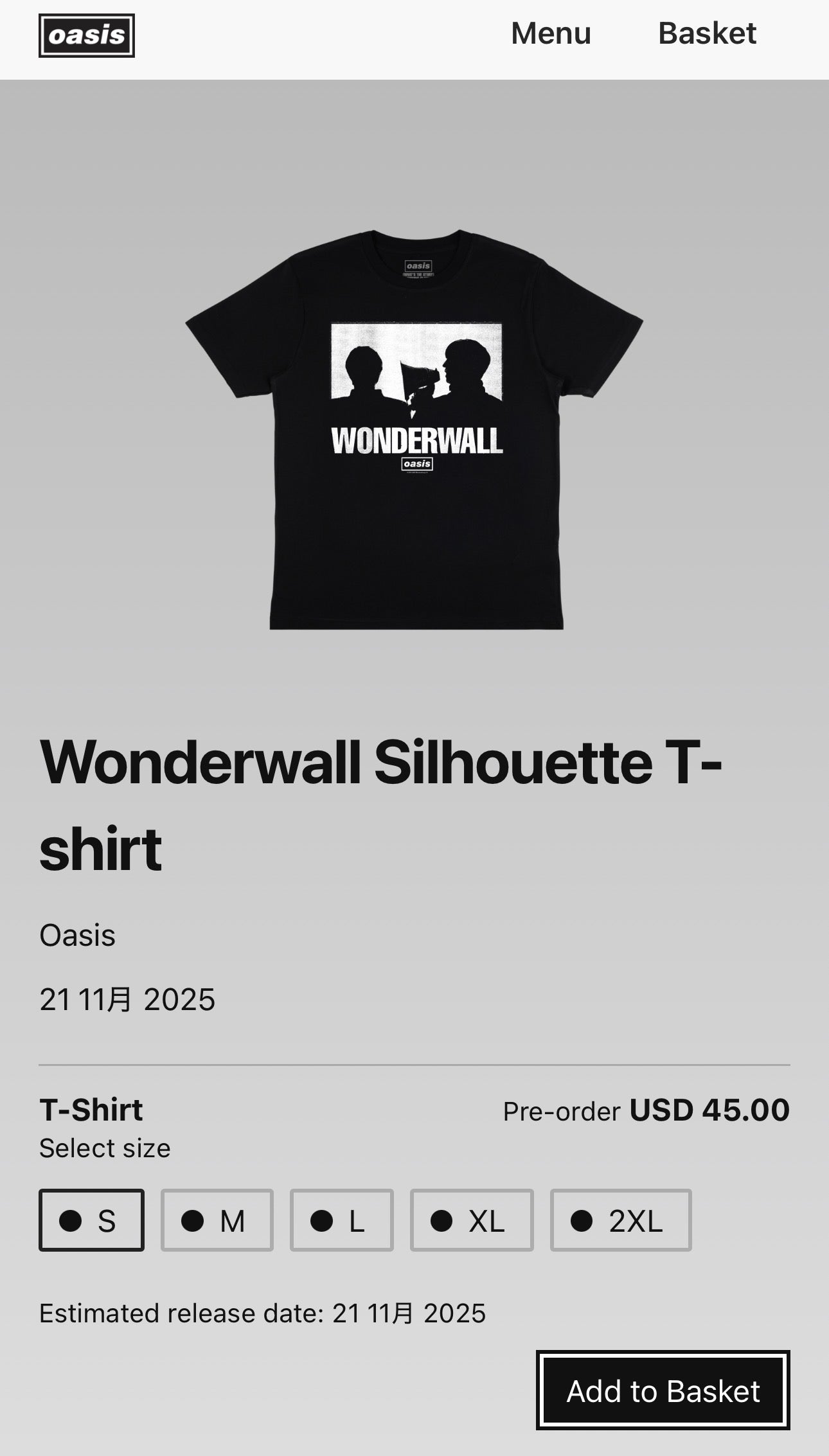829x1456 pixels.
Task: Click the Pre-order USD 45.00 price label
Action: (646, 1110)
